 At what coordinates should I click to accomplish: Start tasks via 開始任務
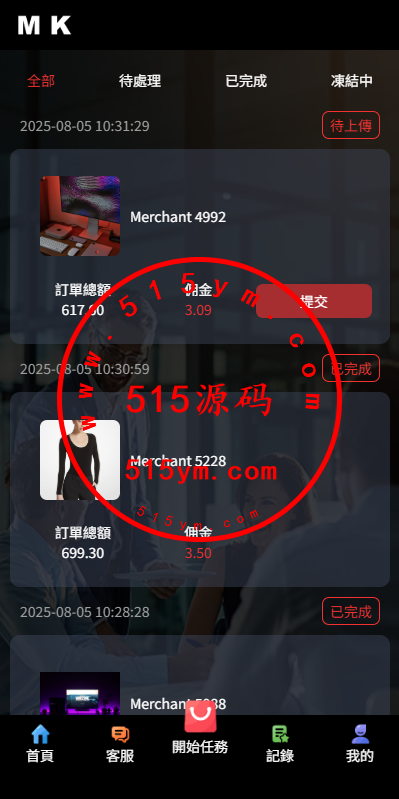(200, 729)
